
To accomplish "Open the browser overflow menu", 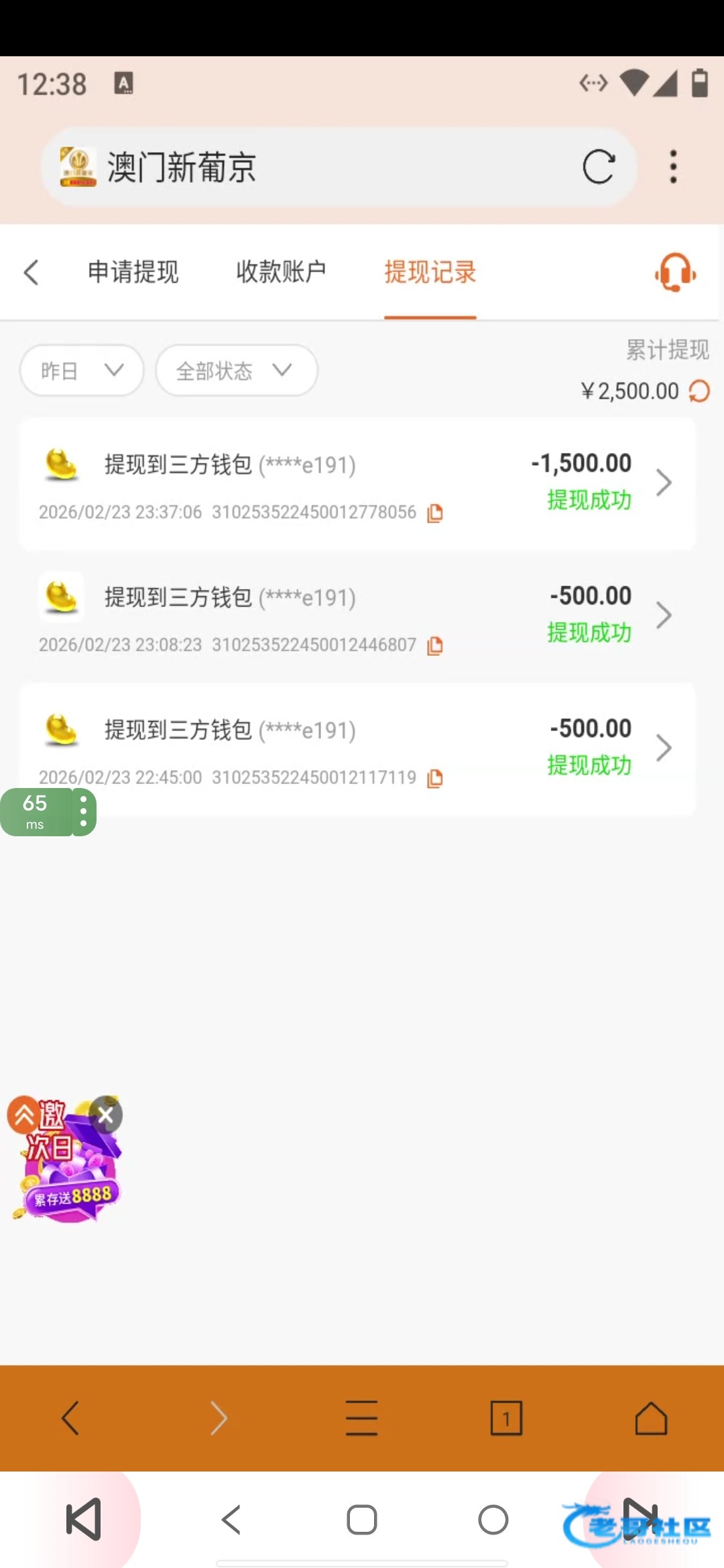I will 673,167.
